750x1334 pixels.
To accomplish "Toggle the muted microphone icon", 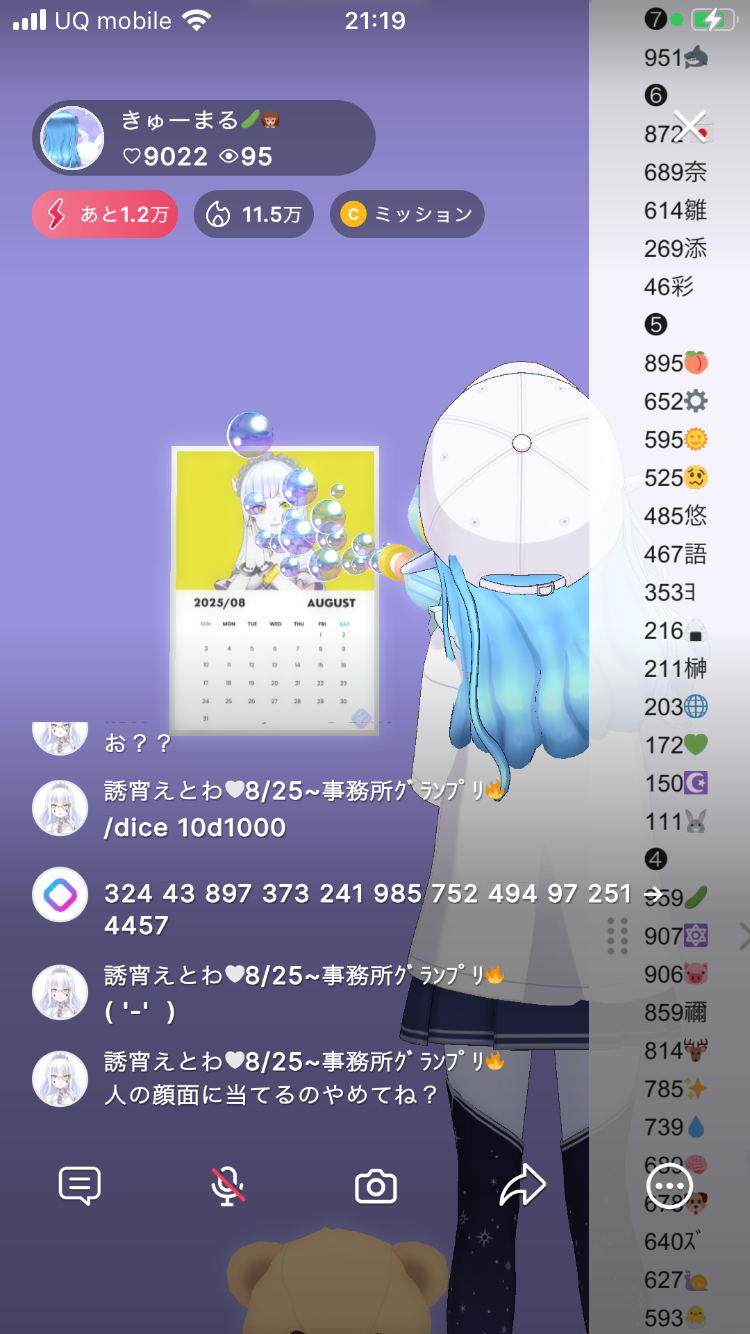I will (228, 1186).
